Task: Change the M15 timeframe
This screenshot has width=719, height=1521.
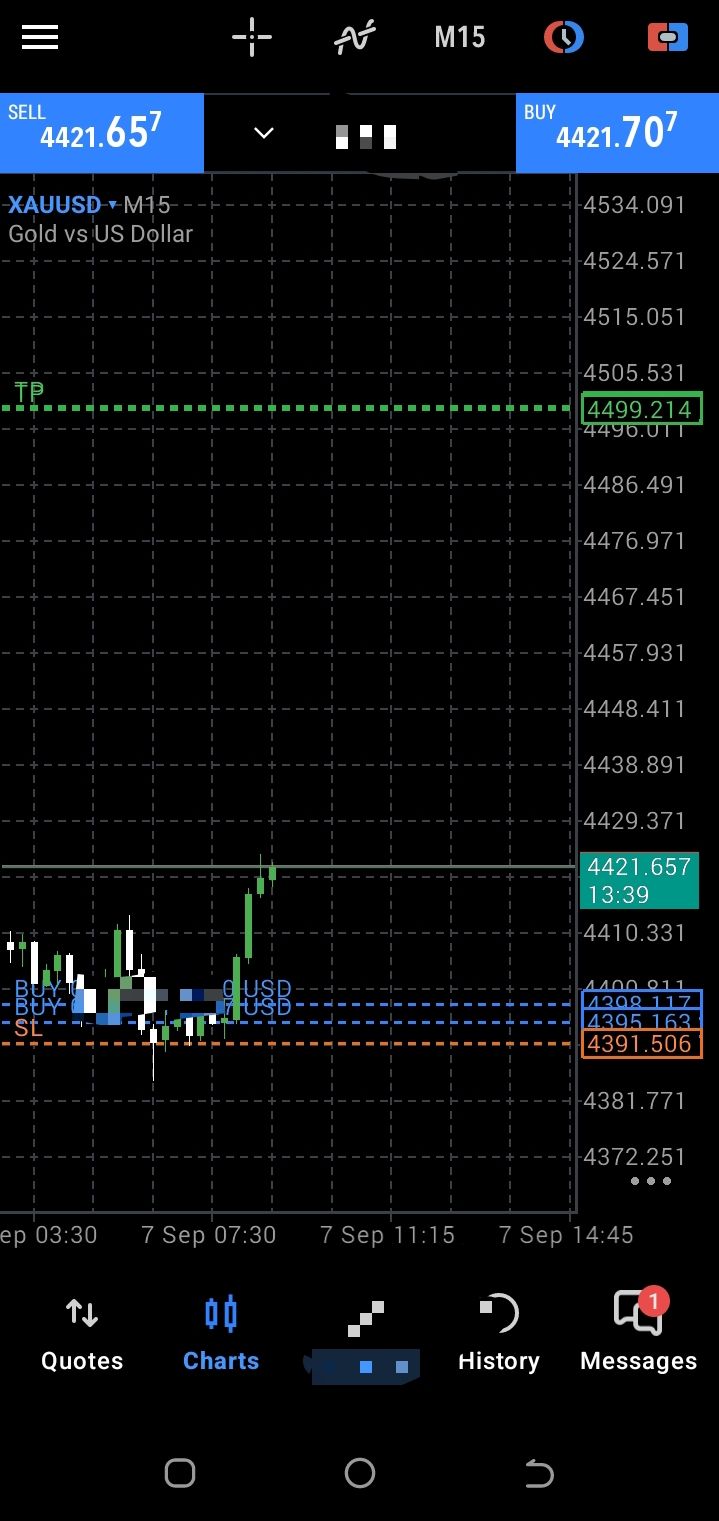Action: tap(460, 38)
